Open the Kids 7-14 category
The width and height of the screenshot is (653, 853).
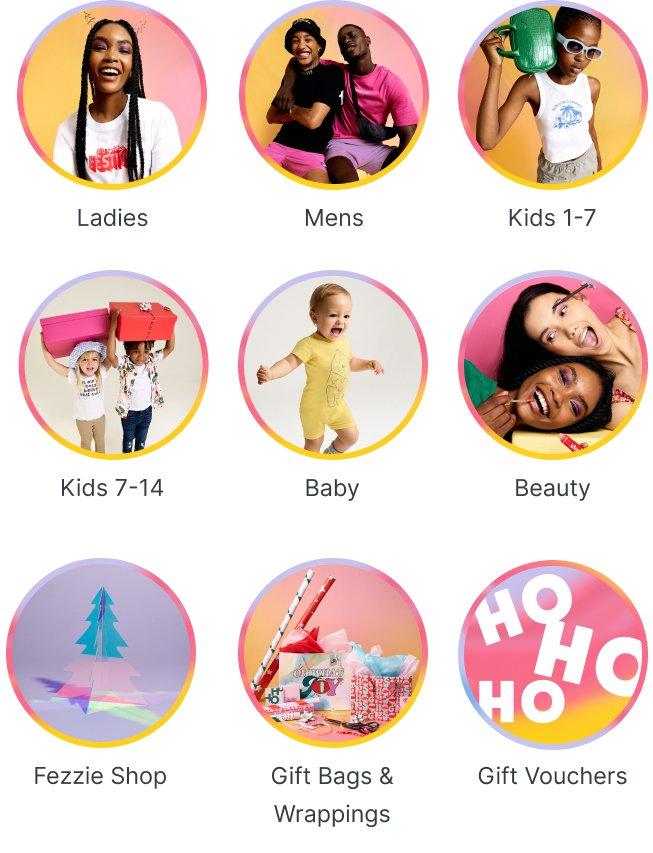[112, 366]
